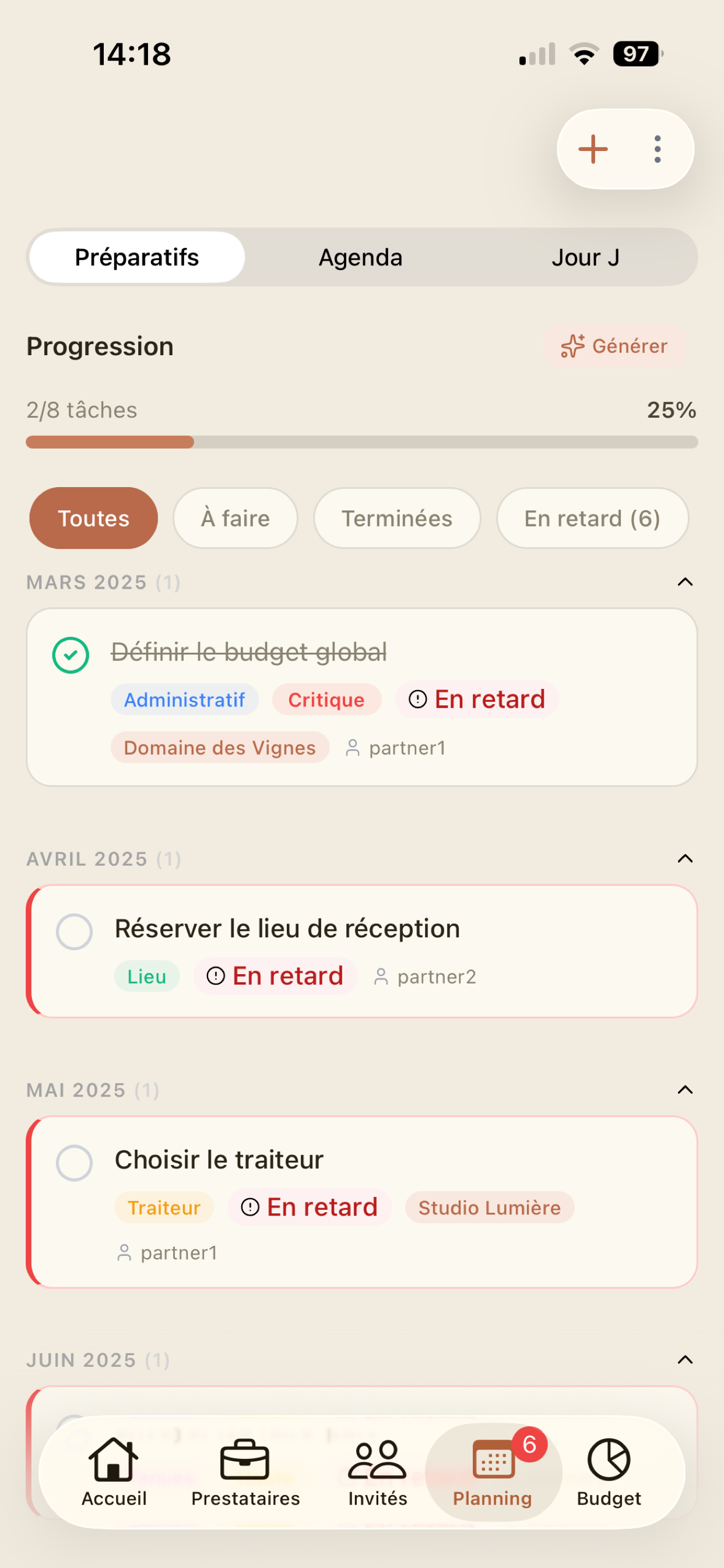Collapse the Avril 2025 section
This screenshot has width=724, height=1568.
(685, 858)
